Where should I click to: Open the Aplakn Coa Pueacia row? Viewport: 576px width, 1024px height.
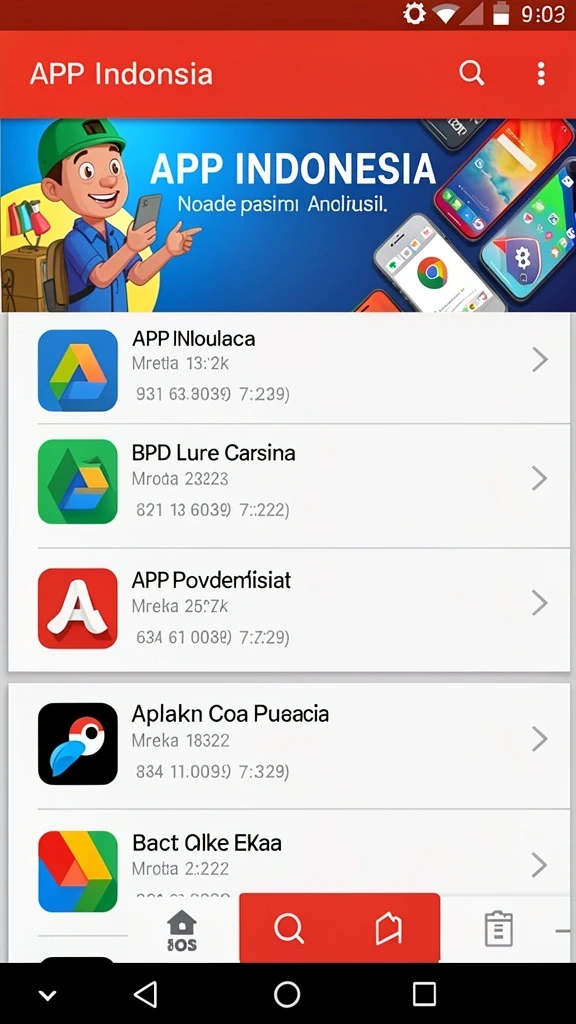coord(289,745)
